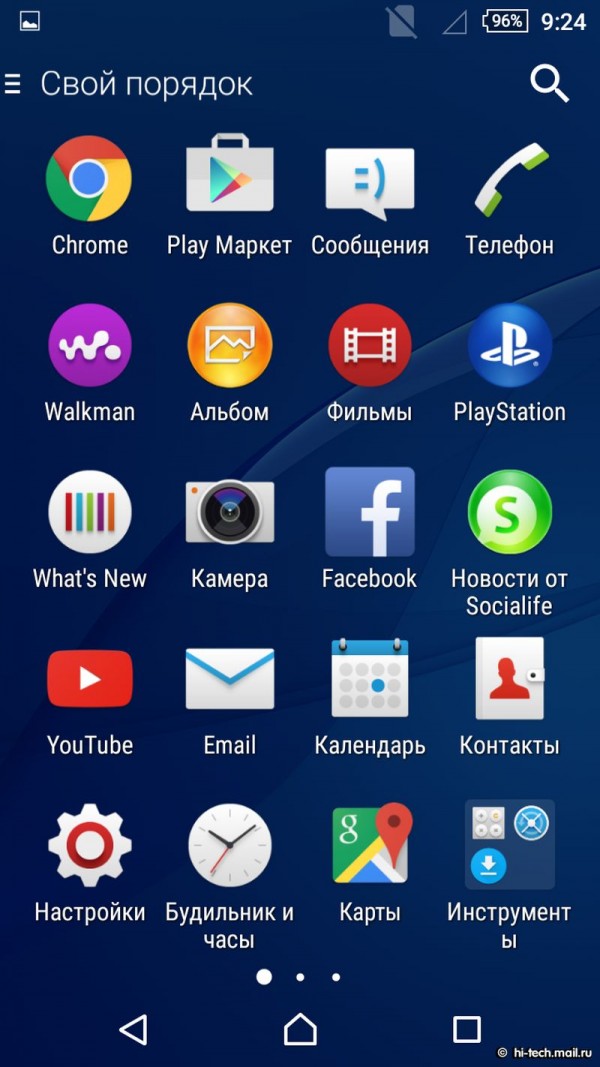Open the Сообщения messaging app
The width and height of the screenshot is (600, 1067).
click(x=369, y=182)
